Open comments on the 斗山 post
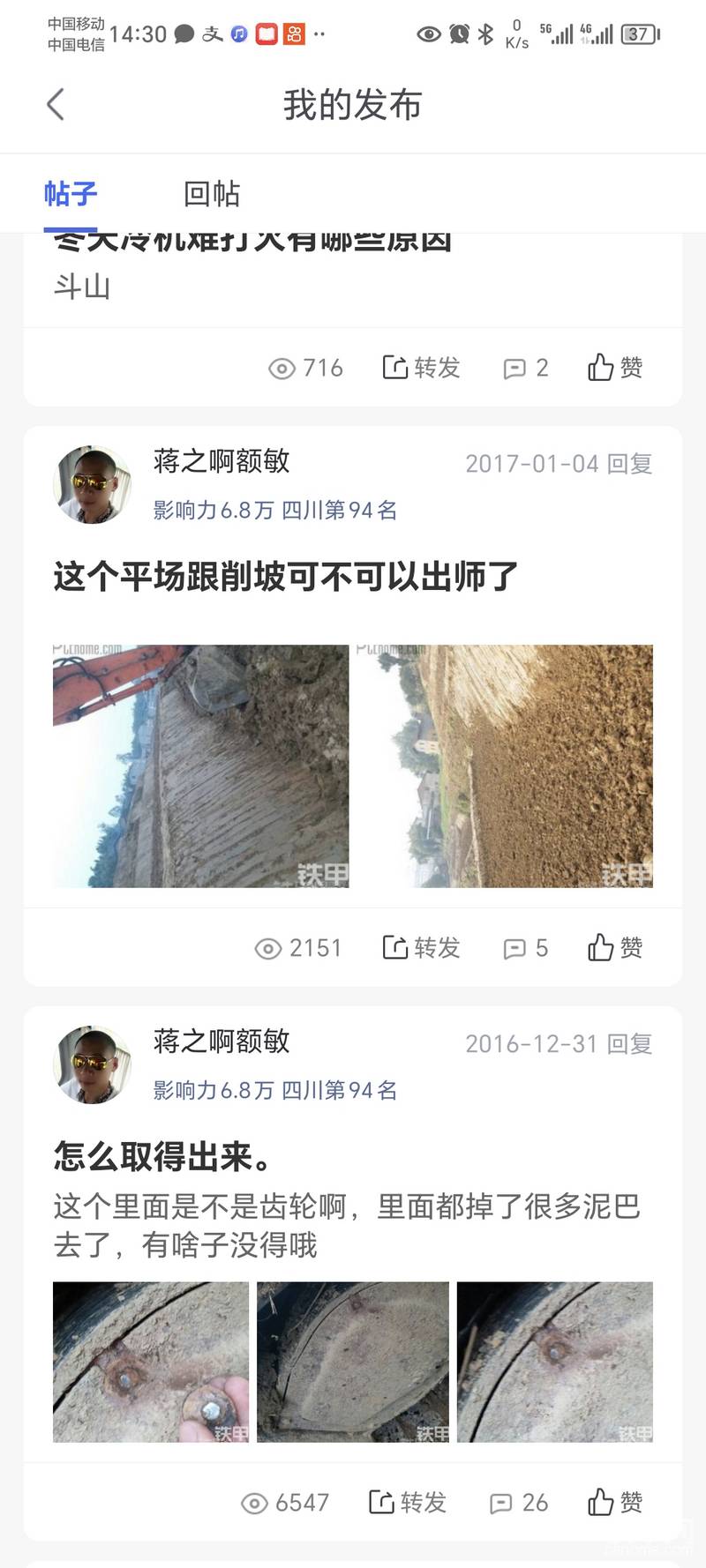706x1568 pixels. [526, 368]
